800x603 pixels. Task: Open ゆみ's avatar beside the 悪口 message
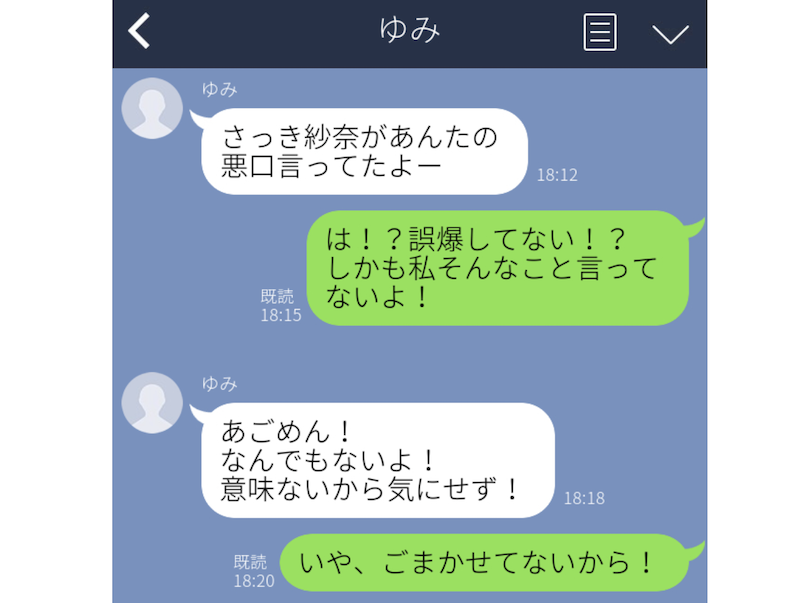152,108
